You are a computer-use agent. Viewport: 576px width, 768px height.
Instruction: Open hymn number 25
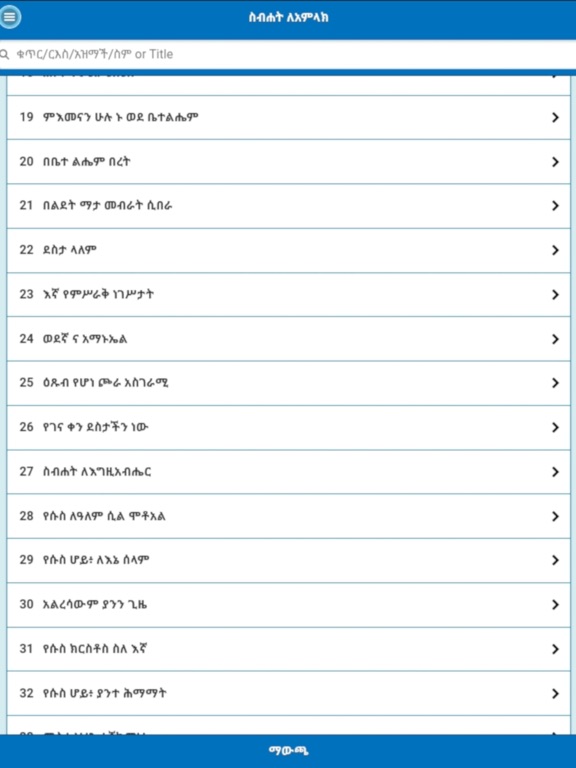[x=288, y=383]
